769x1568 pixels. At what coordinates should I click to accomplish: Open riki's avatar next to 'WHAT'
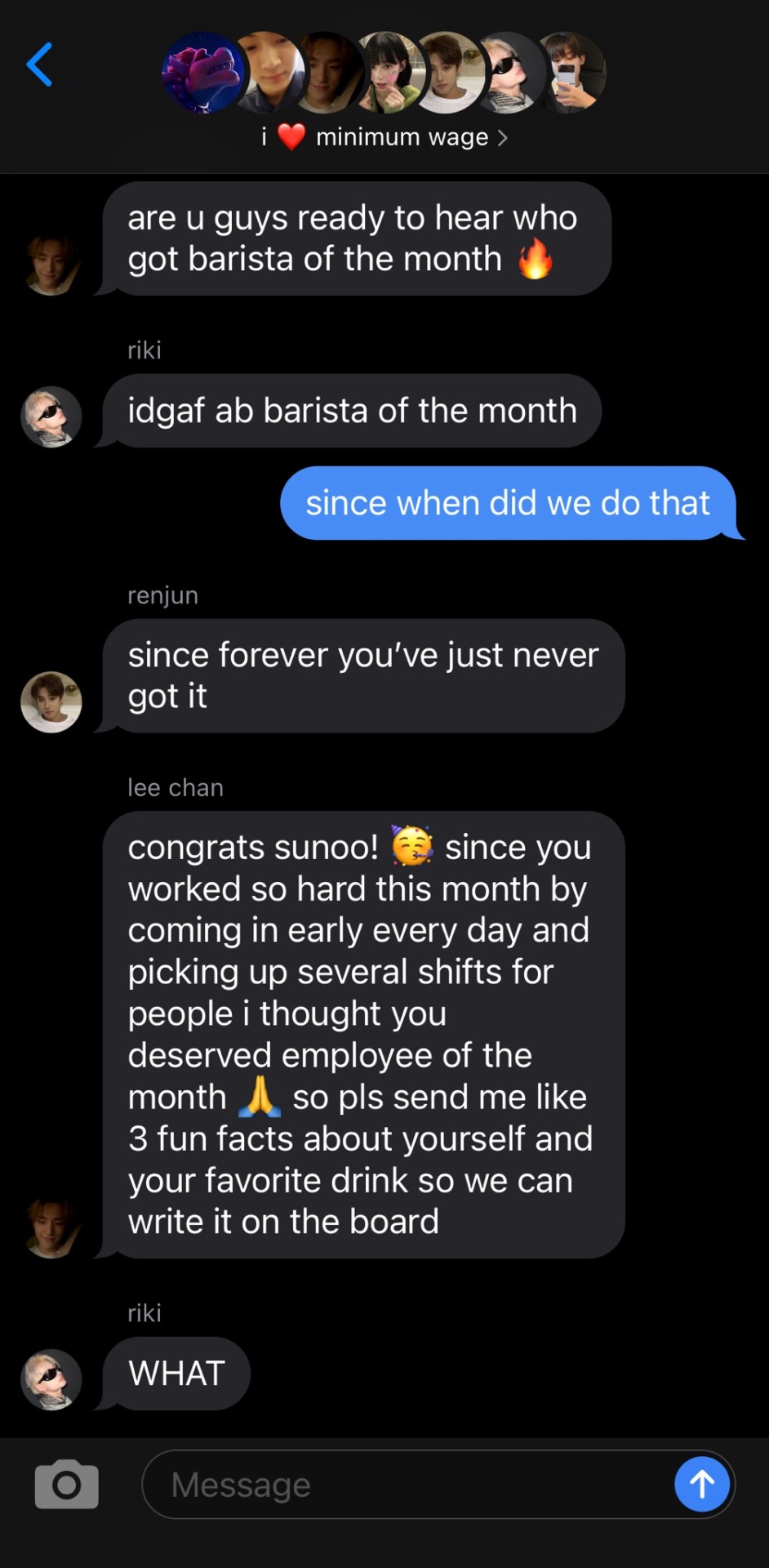tap(51, 1379)
